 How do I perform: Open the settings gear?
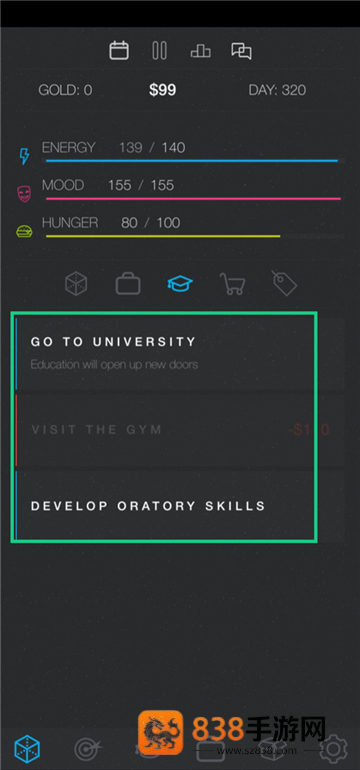[333, 749]
